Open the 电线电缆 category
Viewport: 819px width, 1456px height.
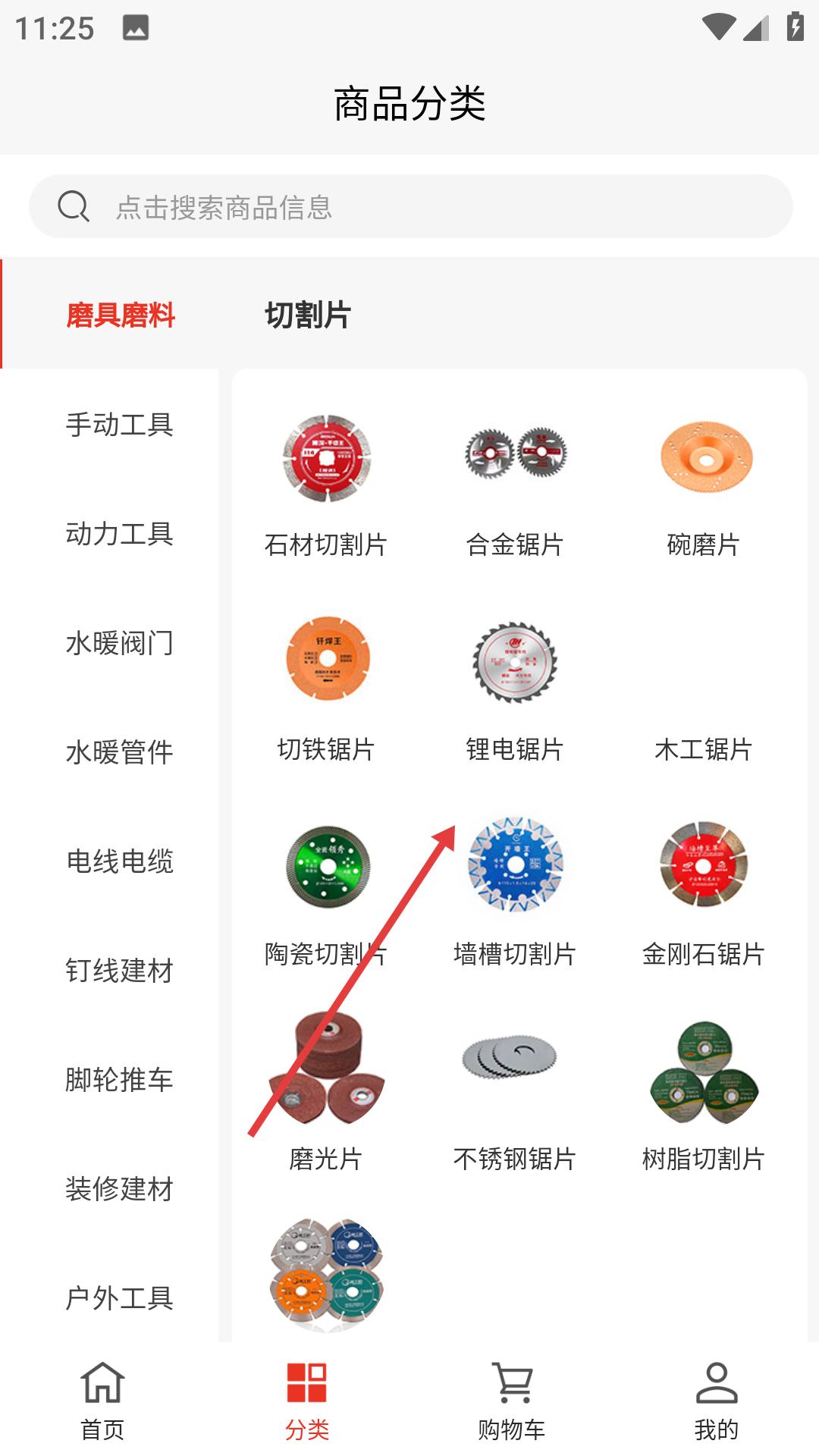(119, 861)
